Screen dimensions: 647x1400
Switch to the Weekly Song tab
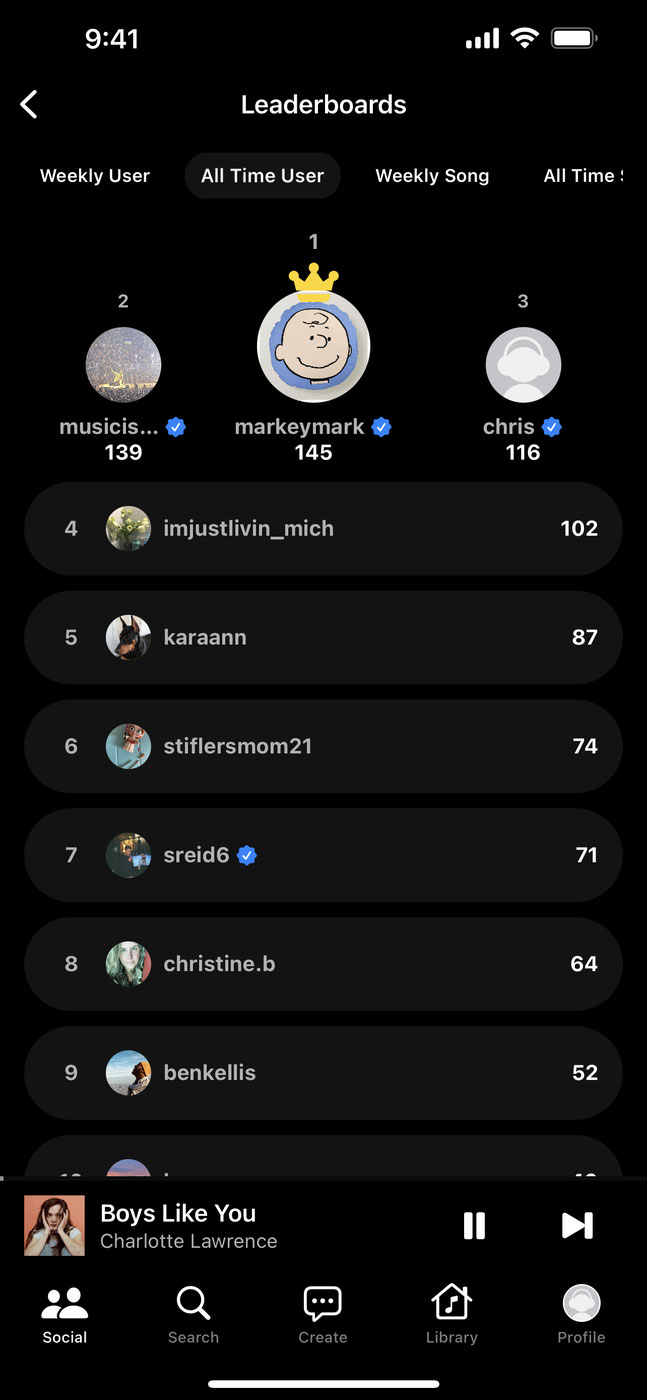[432, 176]
